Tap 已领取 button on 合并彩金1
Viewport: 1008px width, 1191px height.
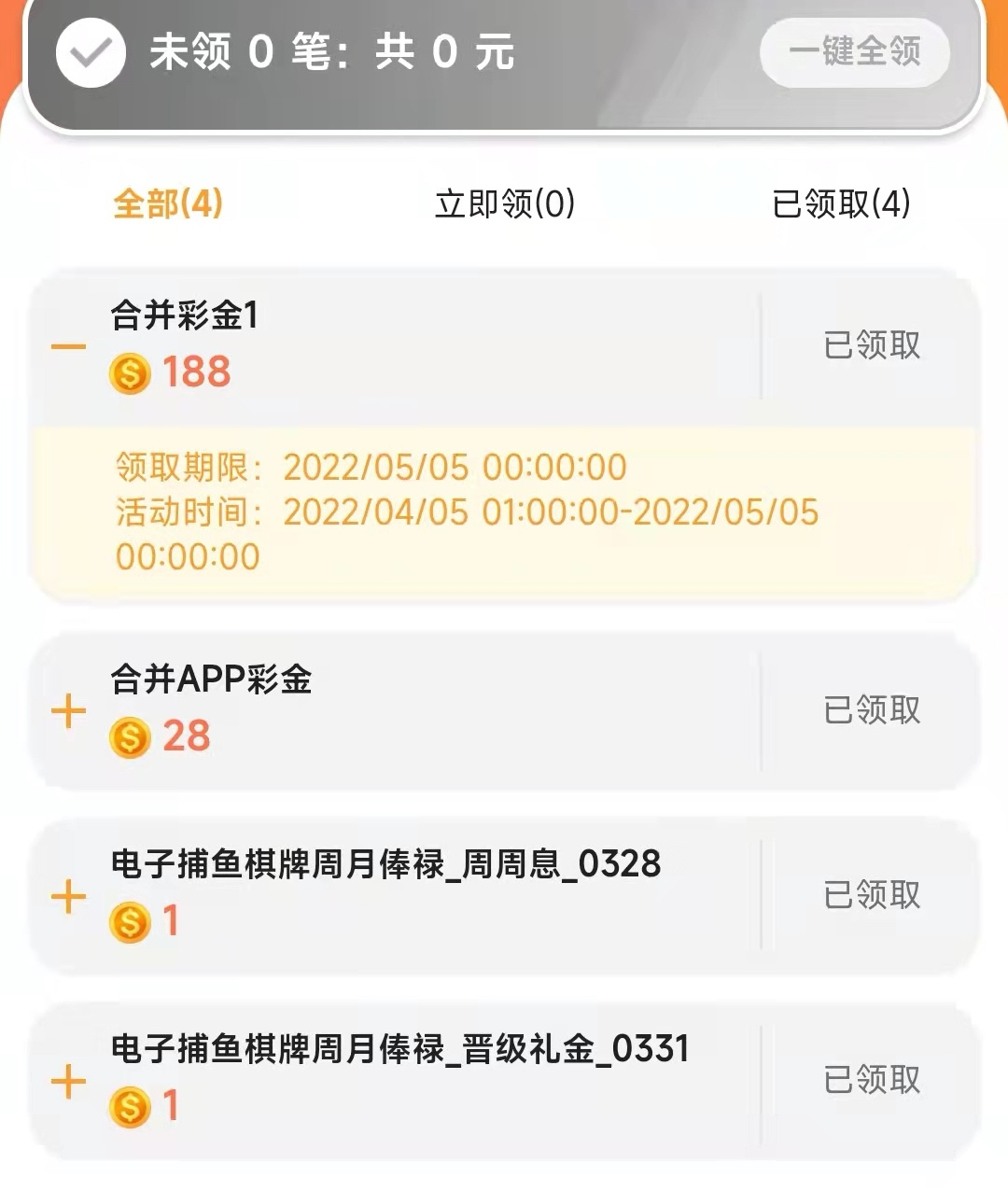(x=872, y=345)
